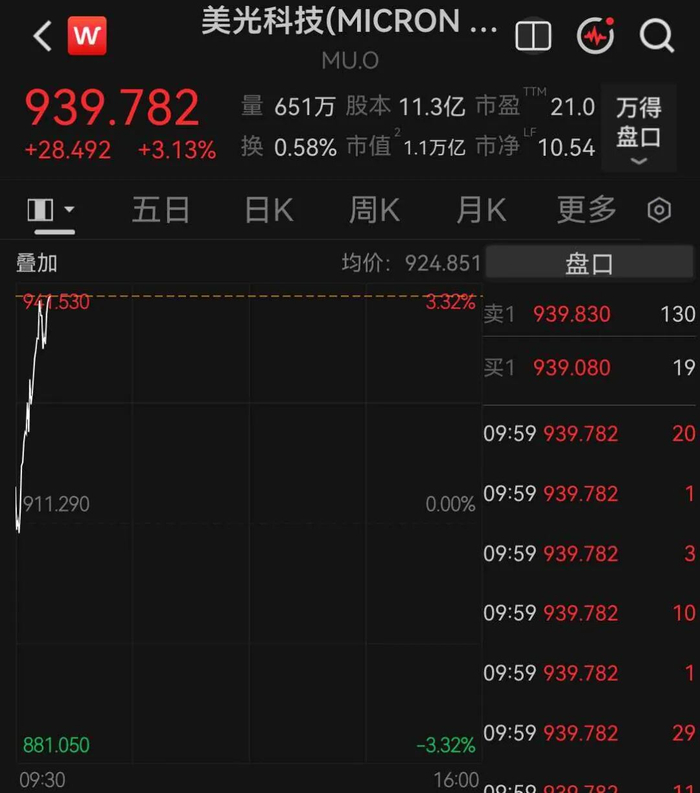The image size is (700, 793).
Task: Open the search magnifier
Action: (x=657, y=36)
